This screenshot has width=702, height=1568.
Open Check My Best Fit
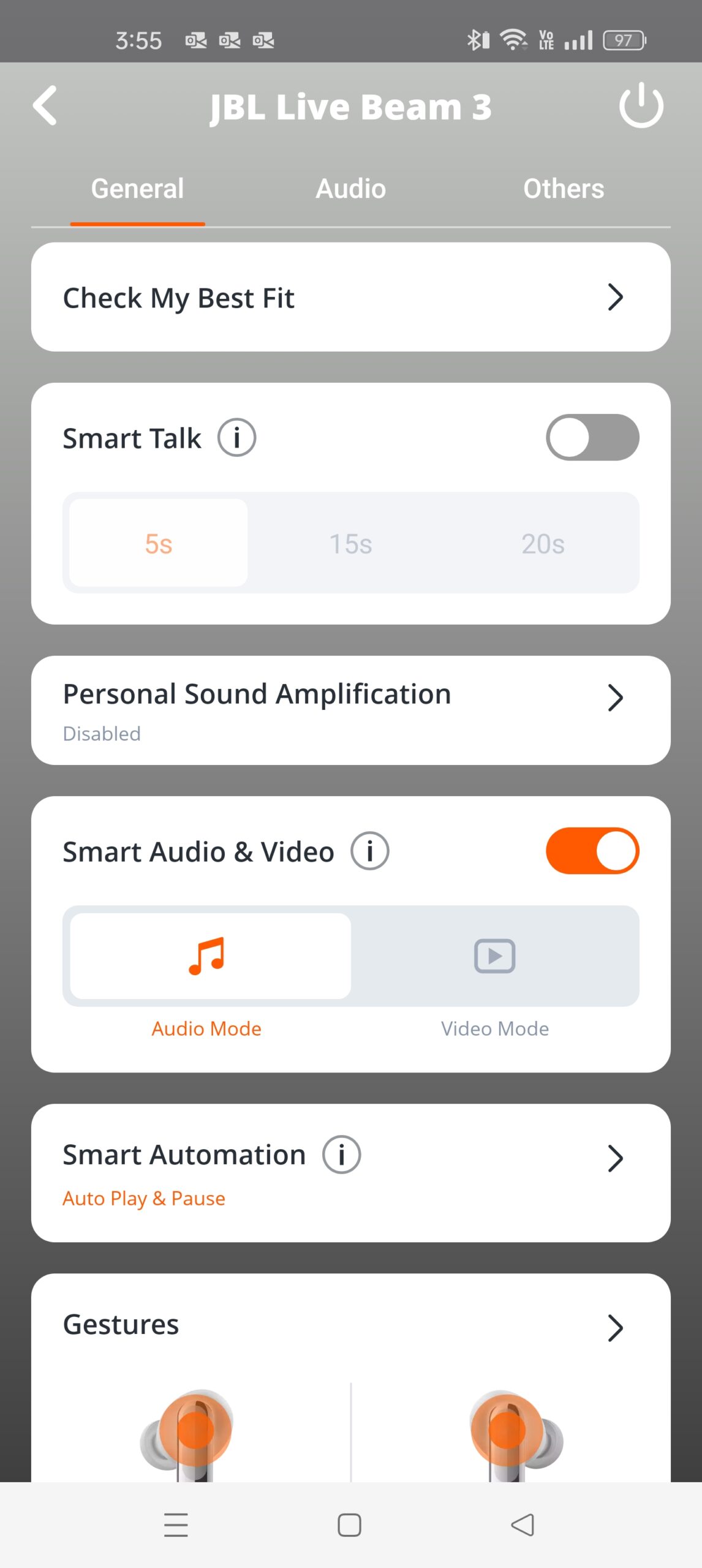(350, 298)
